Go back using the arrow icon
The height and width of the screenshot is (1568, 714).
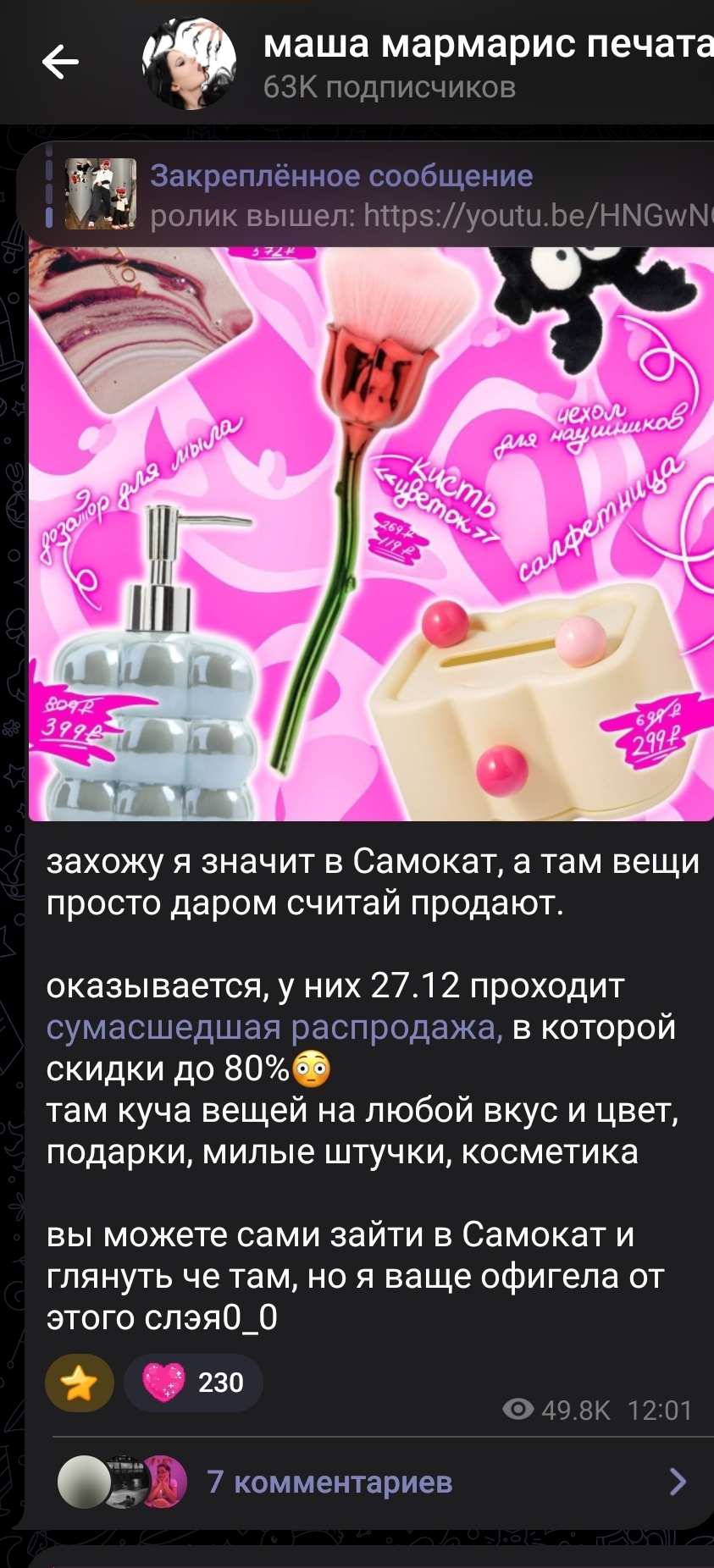click(x=60, y=62)
